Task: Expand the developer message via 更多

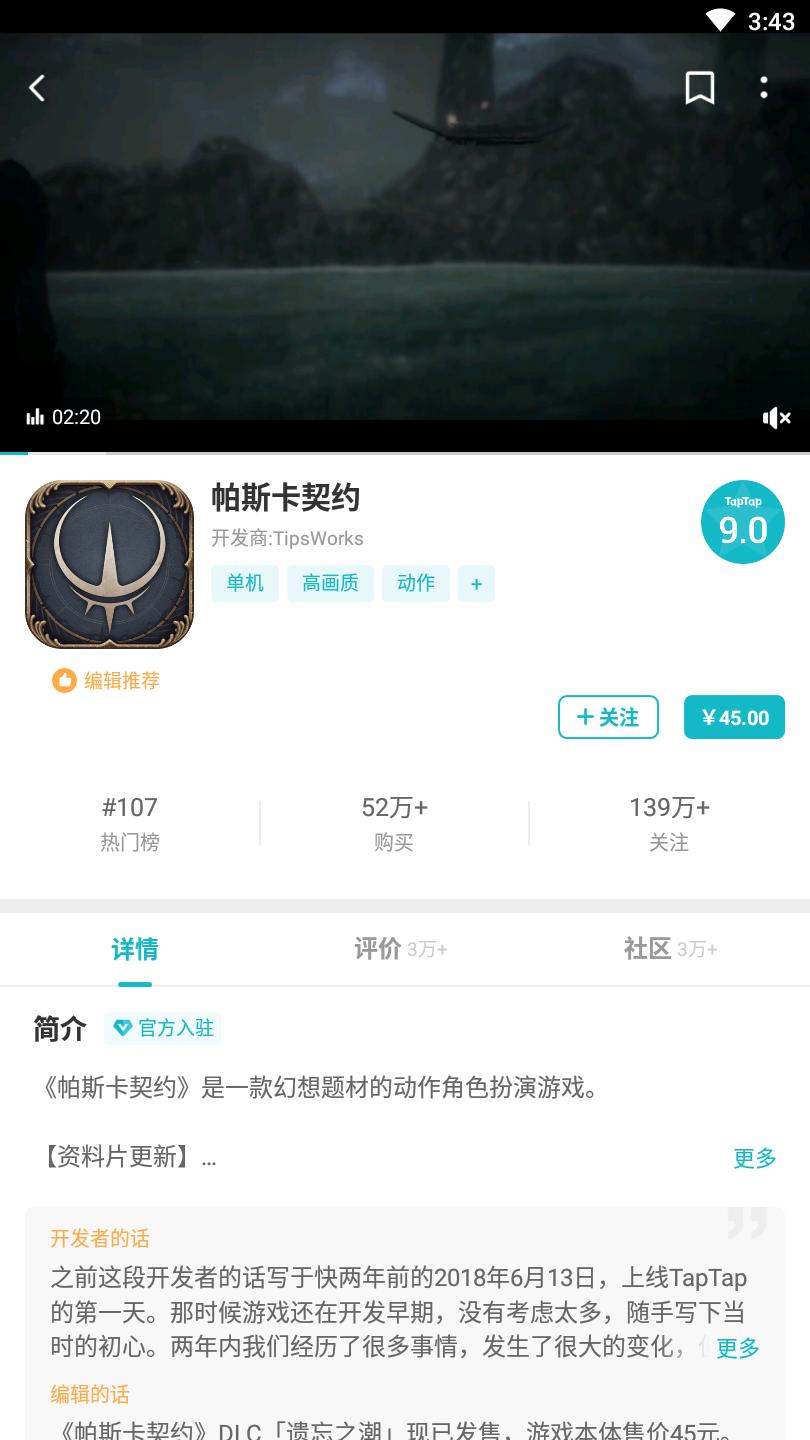Action: click(736, 1350)
